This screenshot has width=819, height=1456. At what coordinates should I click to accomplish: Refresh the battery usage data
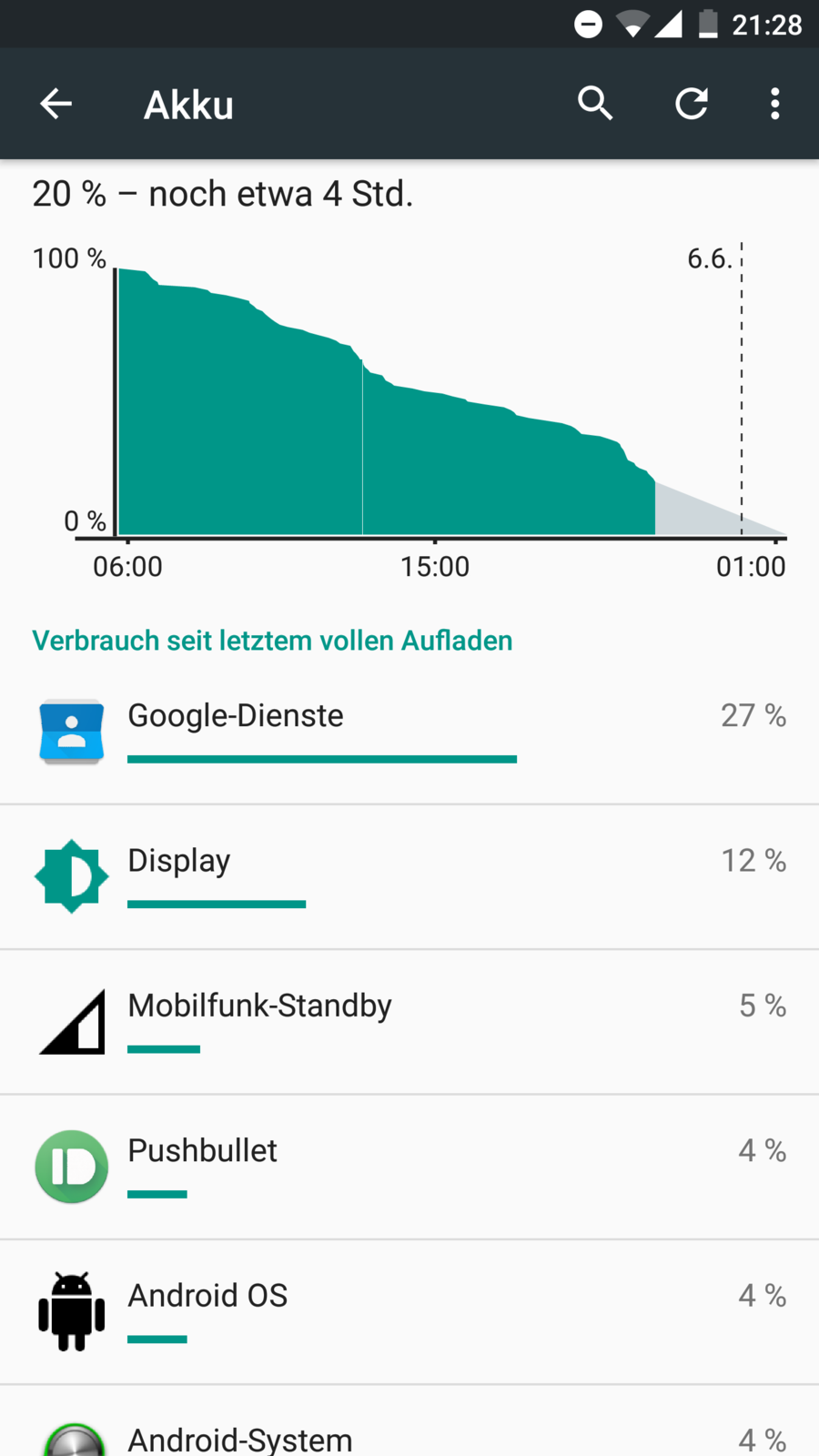(x=692, y=104)
